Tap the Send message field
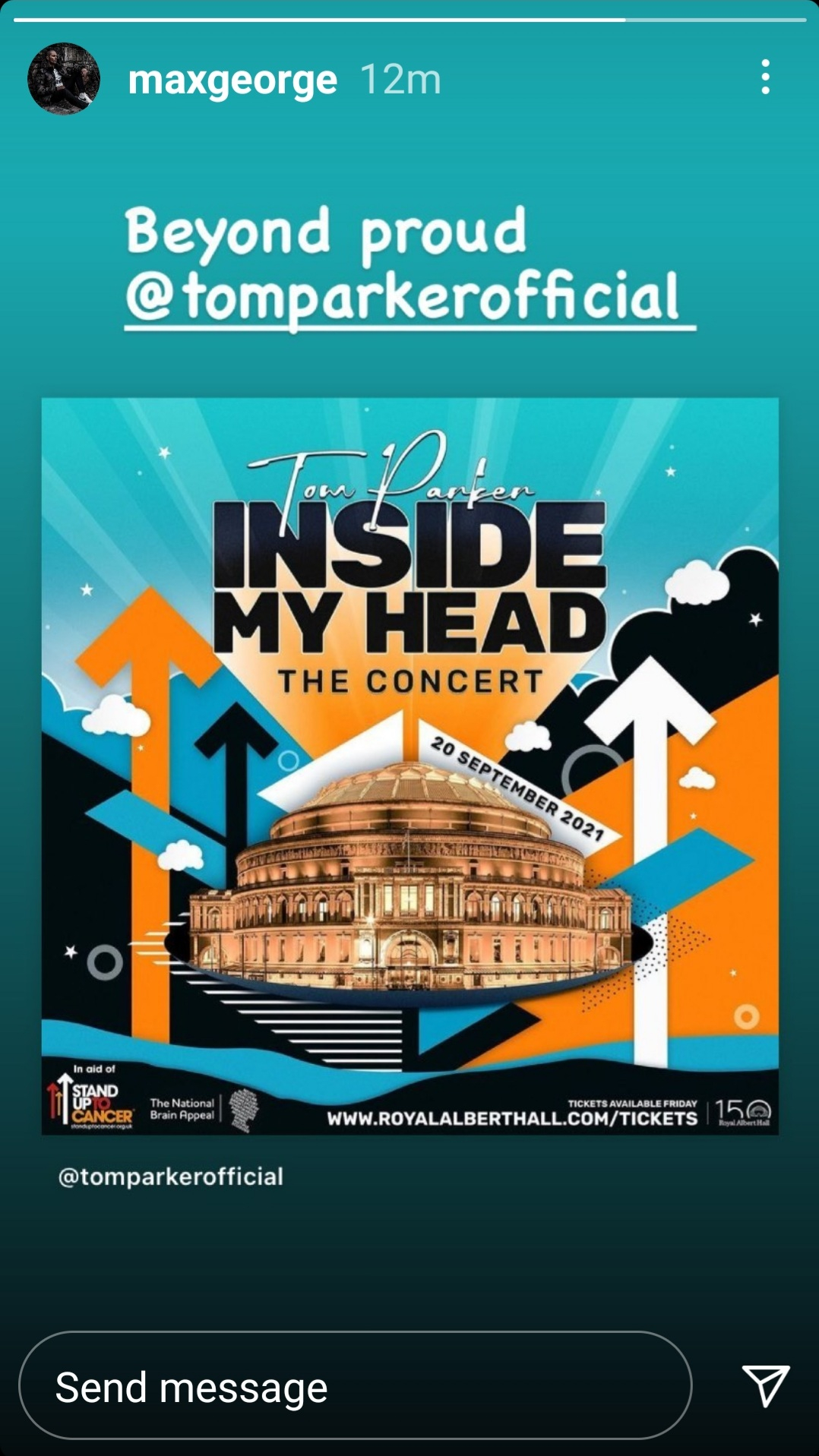The width and height of the screenshot is (819, 1456). pos(355,1387)
